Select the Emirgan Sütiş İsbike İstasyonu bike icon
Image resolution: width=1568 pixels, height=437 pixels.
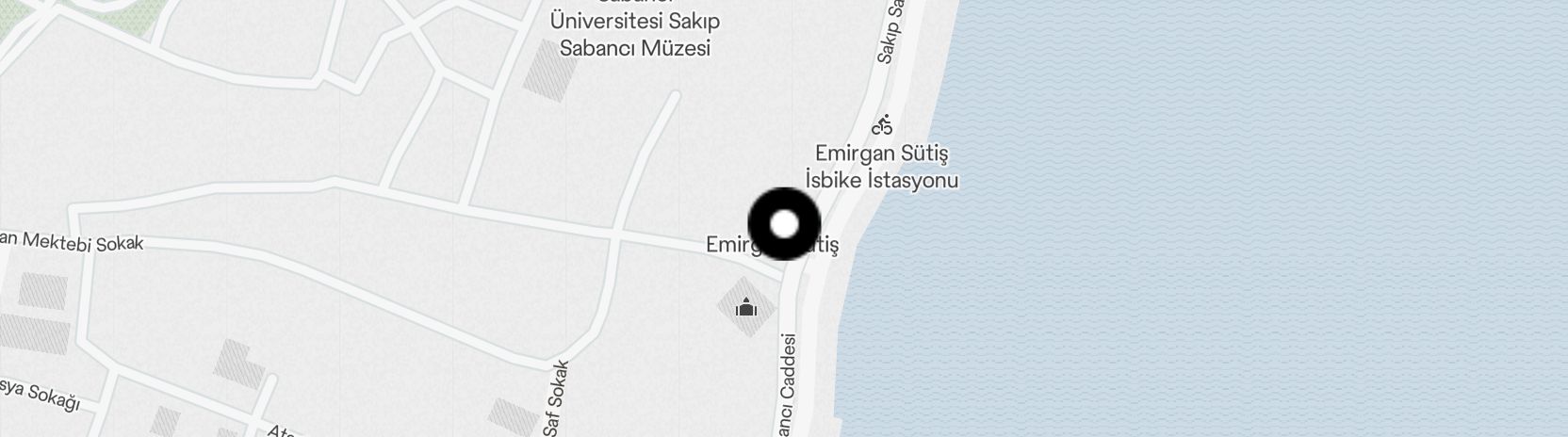pyautogui.click(x=882, y=123)
